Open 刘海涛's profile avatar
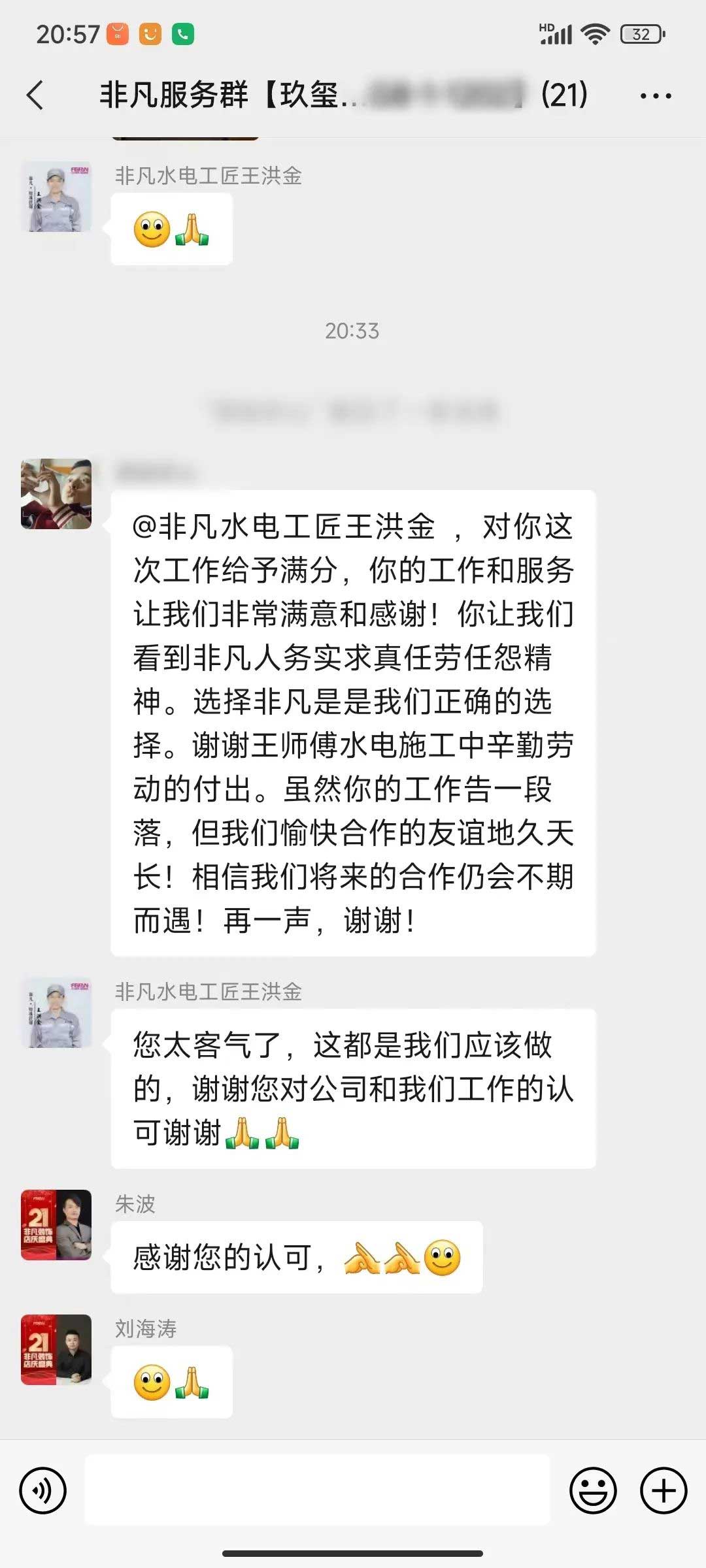The width and height of the screenshot is (706, 1568). 56,1349
